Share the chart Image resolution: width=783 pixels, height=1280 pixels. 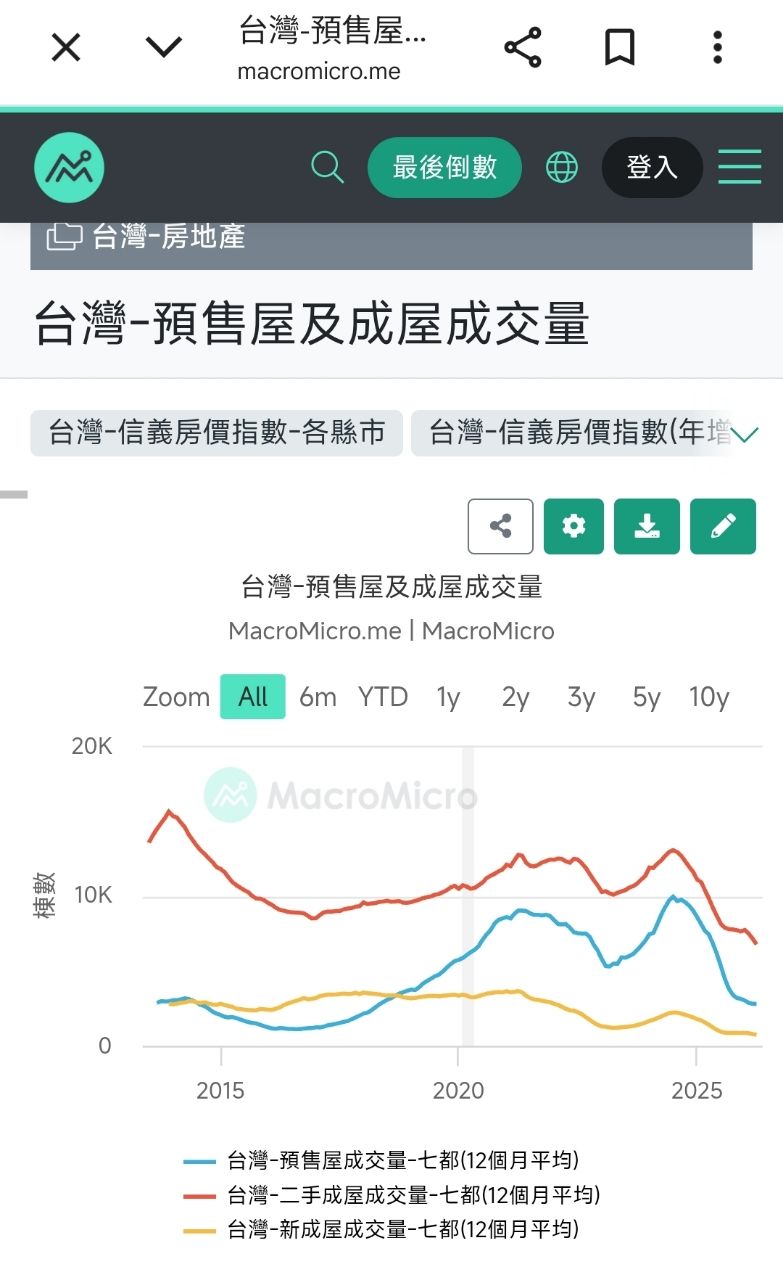(501, 526)
